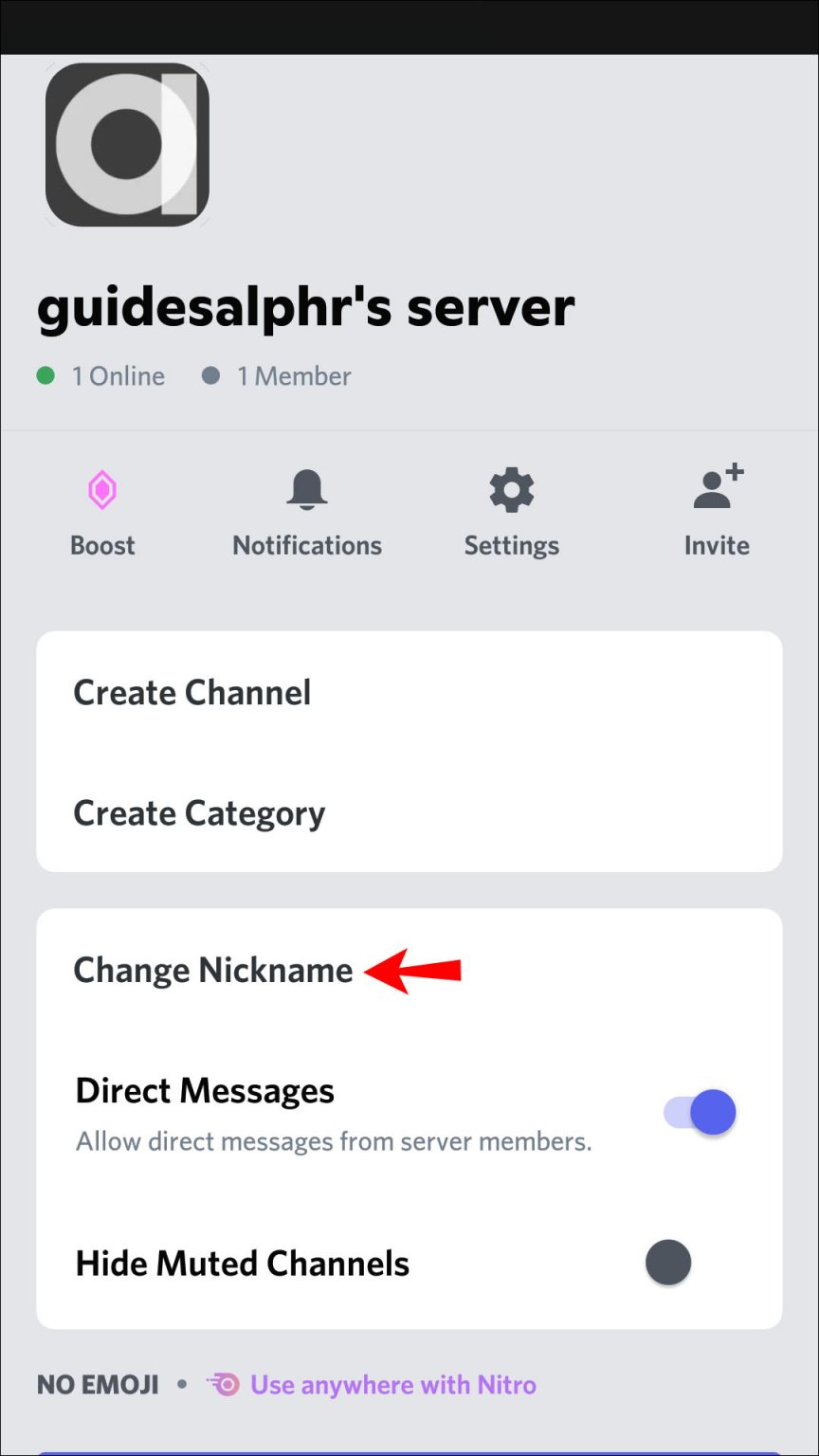The height and width of the screenshot is (1456, 819).
Task: Tap the guidesalphr's server avatar image
Action: pyautogui.click(x=127, y=146)
